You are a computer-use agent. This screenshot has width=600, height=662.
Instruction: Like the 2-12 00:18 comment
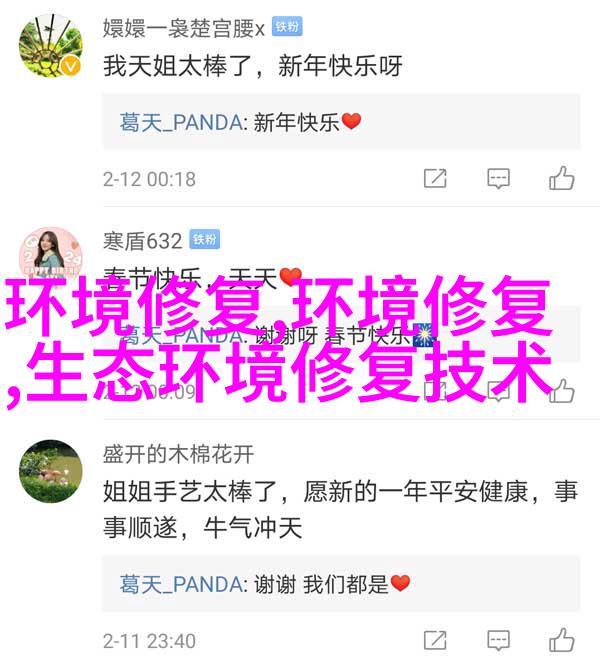point(562,179)
